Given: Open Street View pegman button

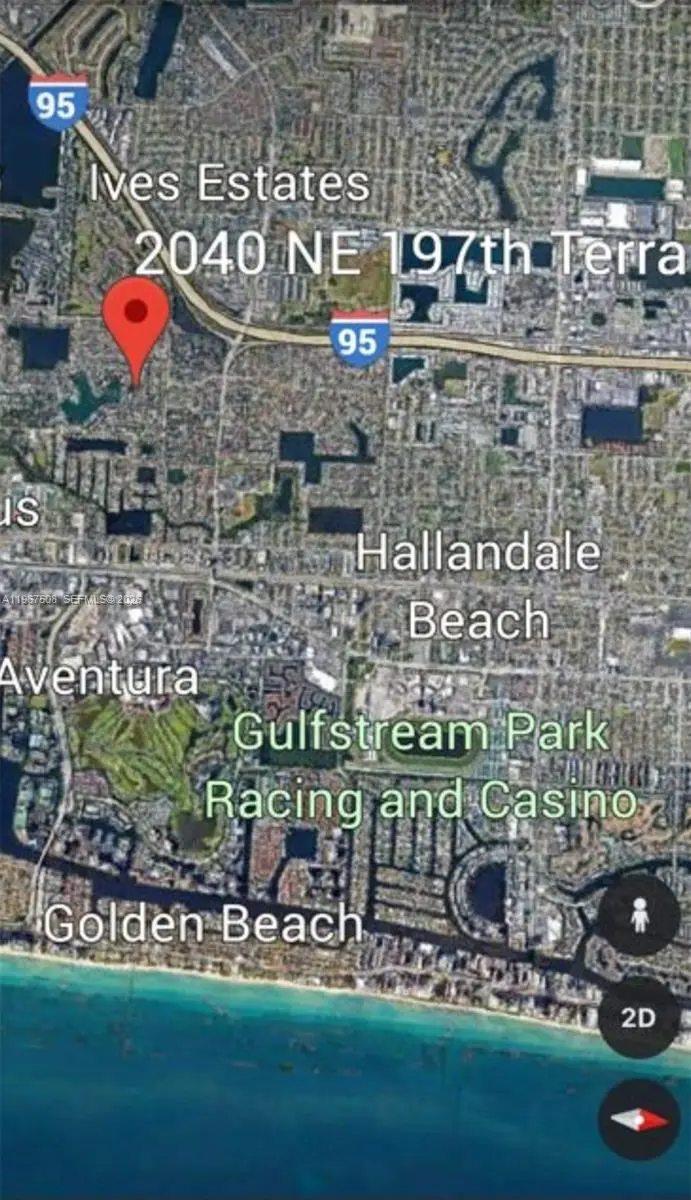Looking at the screenshot, I should pyautogui.click(x=640, y=915).
